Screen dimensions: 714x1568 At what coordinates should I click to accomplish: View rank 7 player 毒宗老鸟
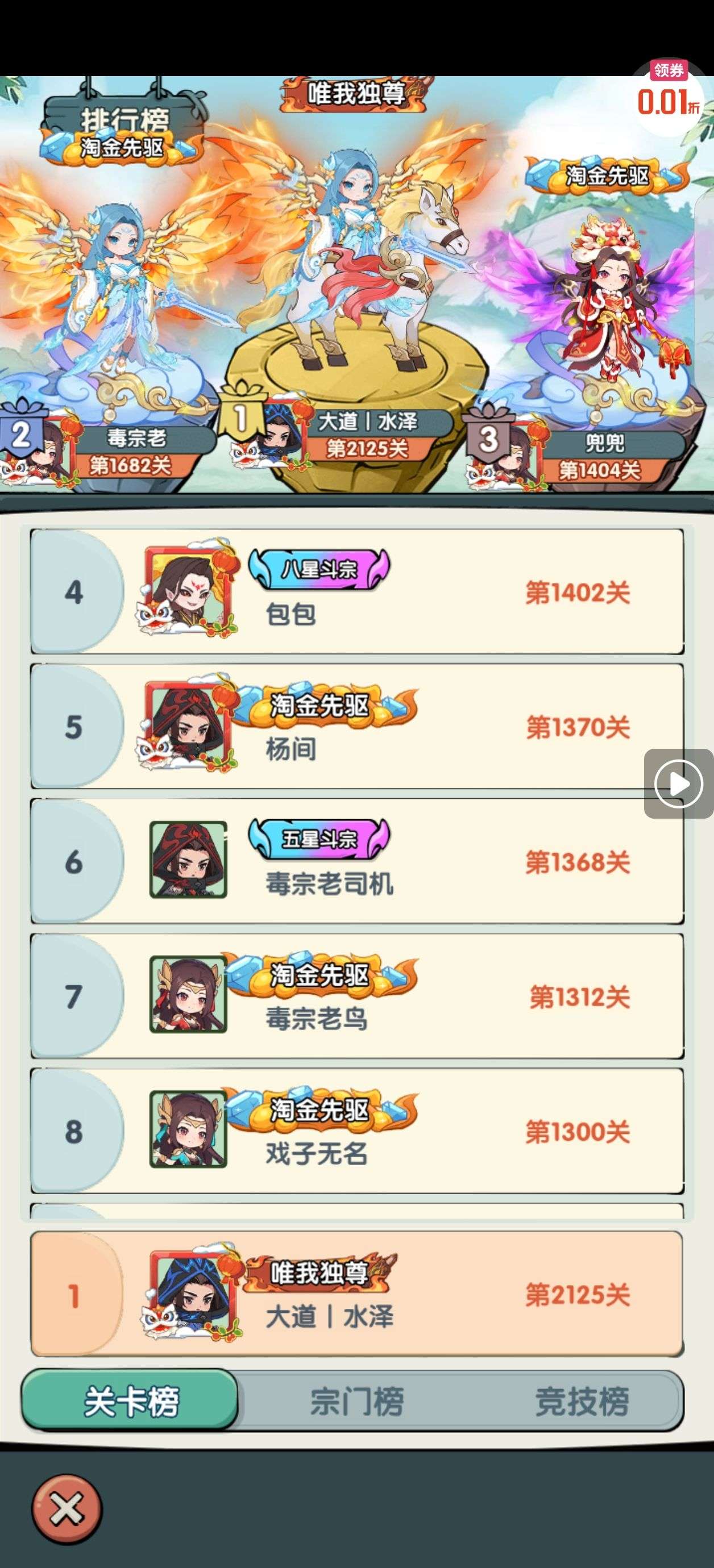click(x=357, y=996)
